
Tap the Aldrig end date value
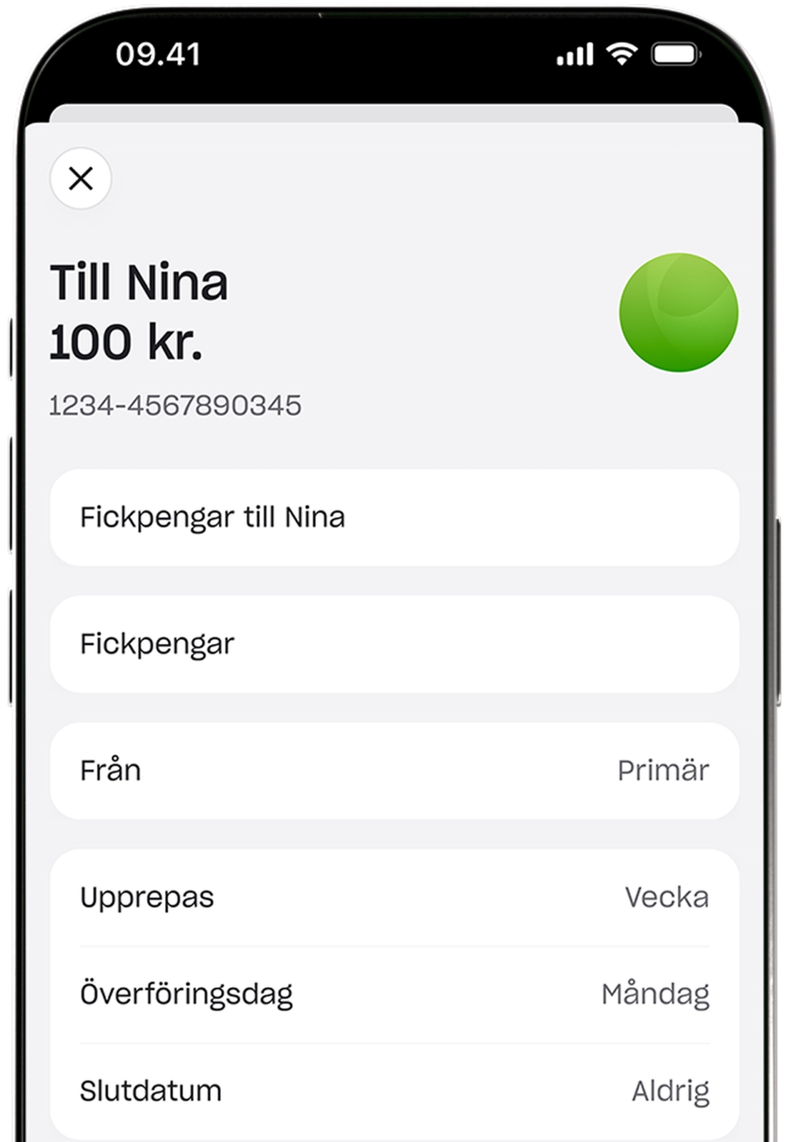(671, 1090)
